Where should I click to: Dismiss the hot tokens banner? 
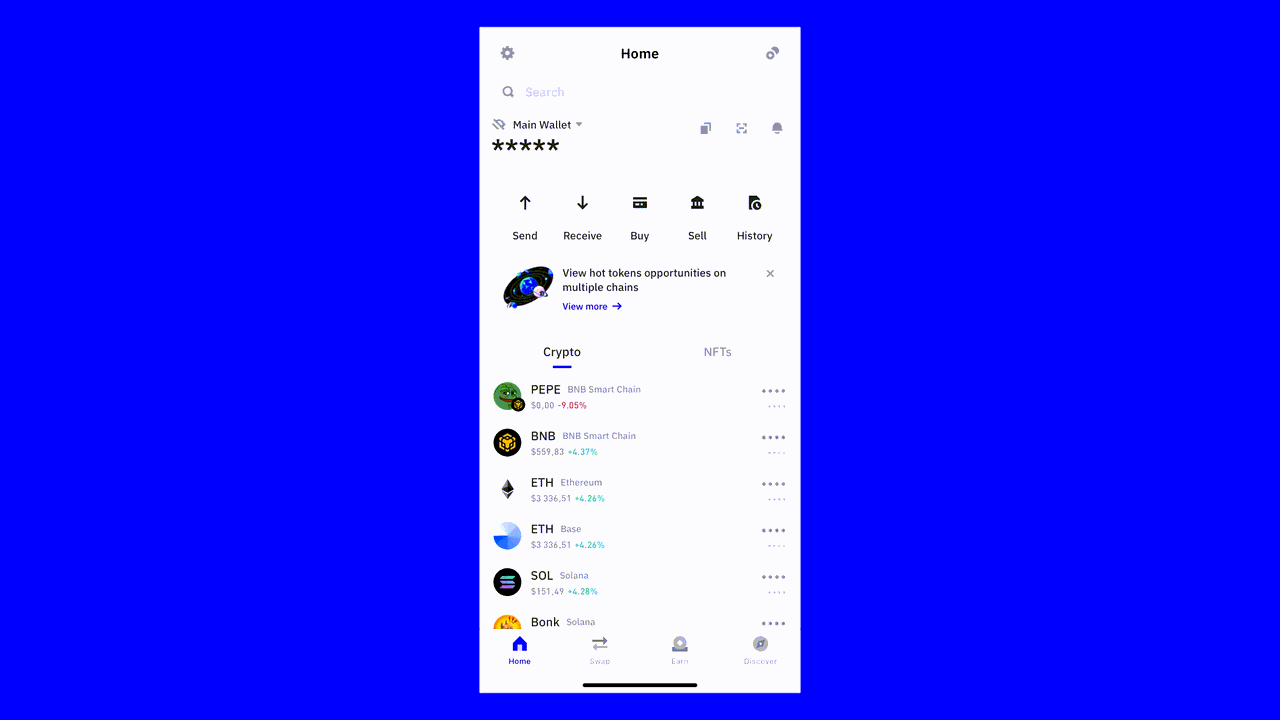(770, 273)
